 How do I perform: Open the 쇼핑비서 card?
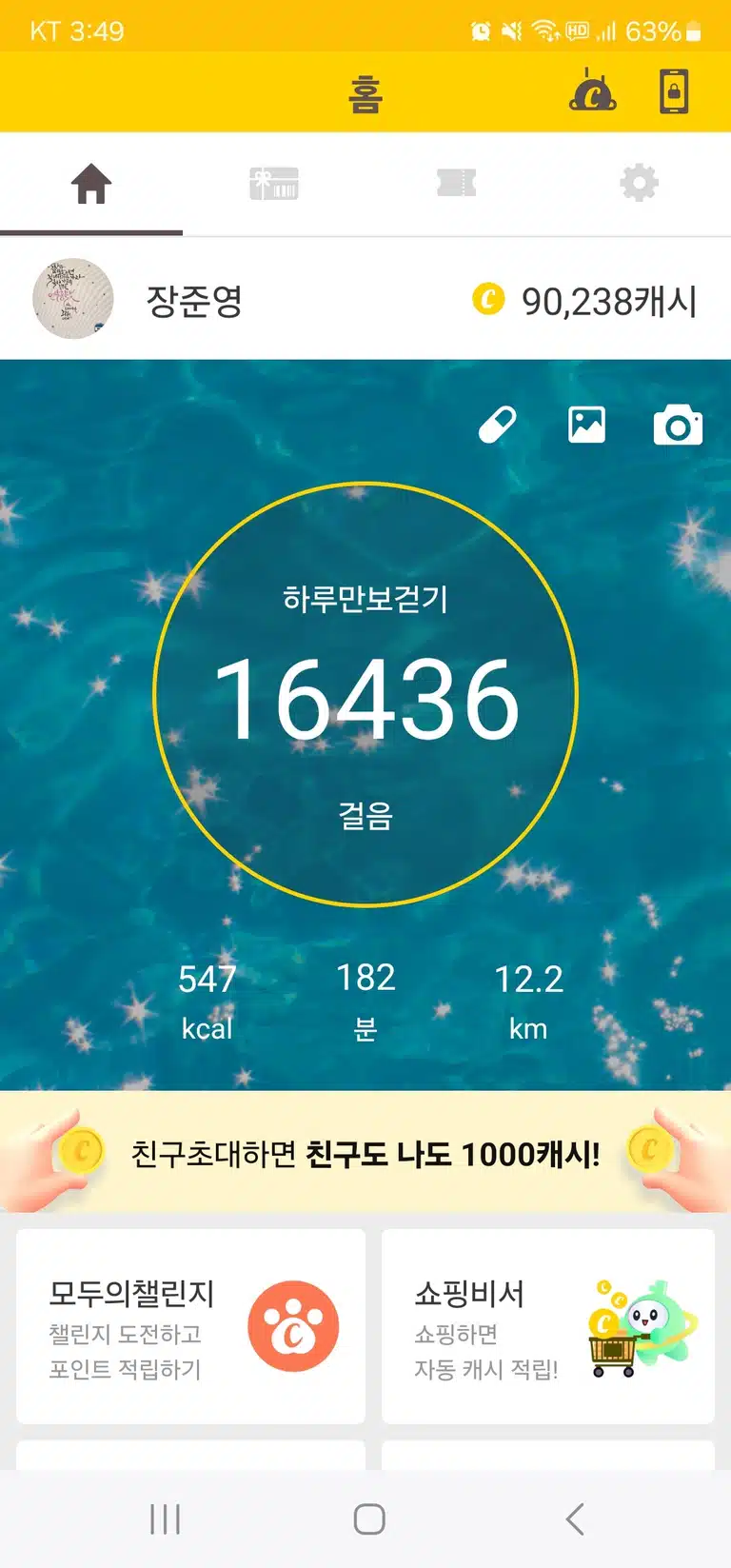548,1326
